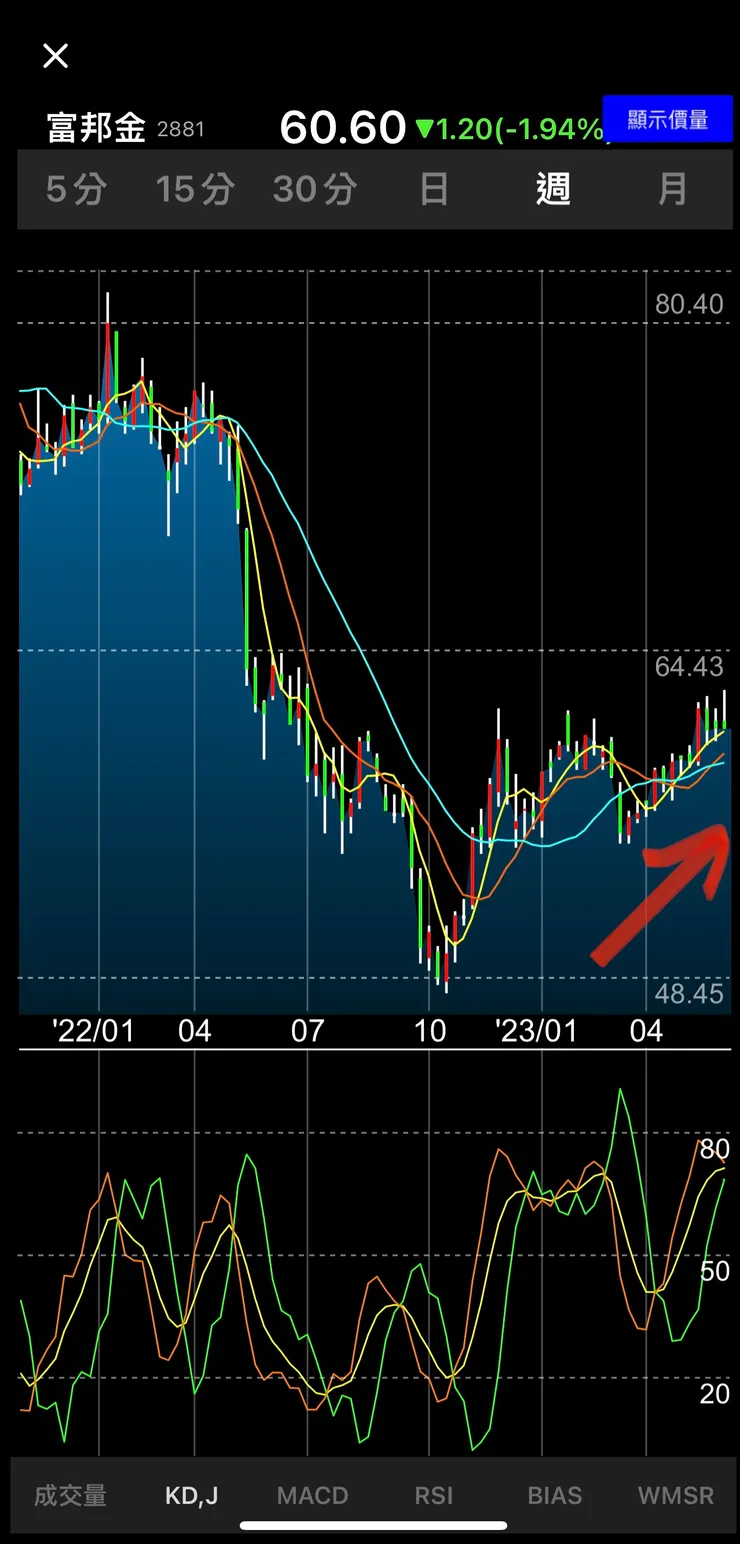
Task: Switch to the 5分 timeframe
Action: click(76, 189)
